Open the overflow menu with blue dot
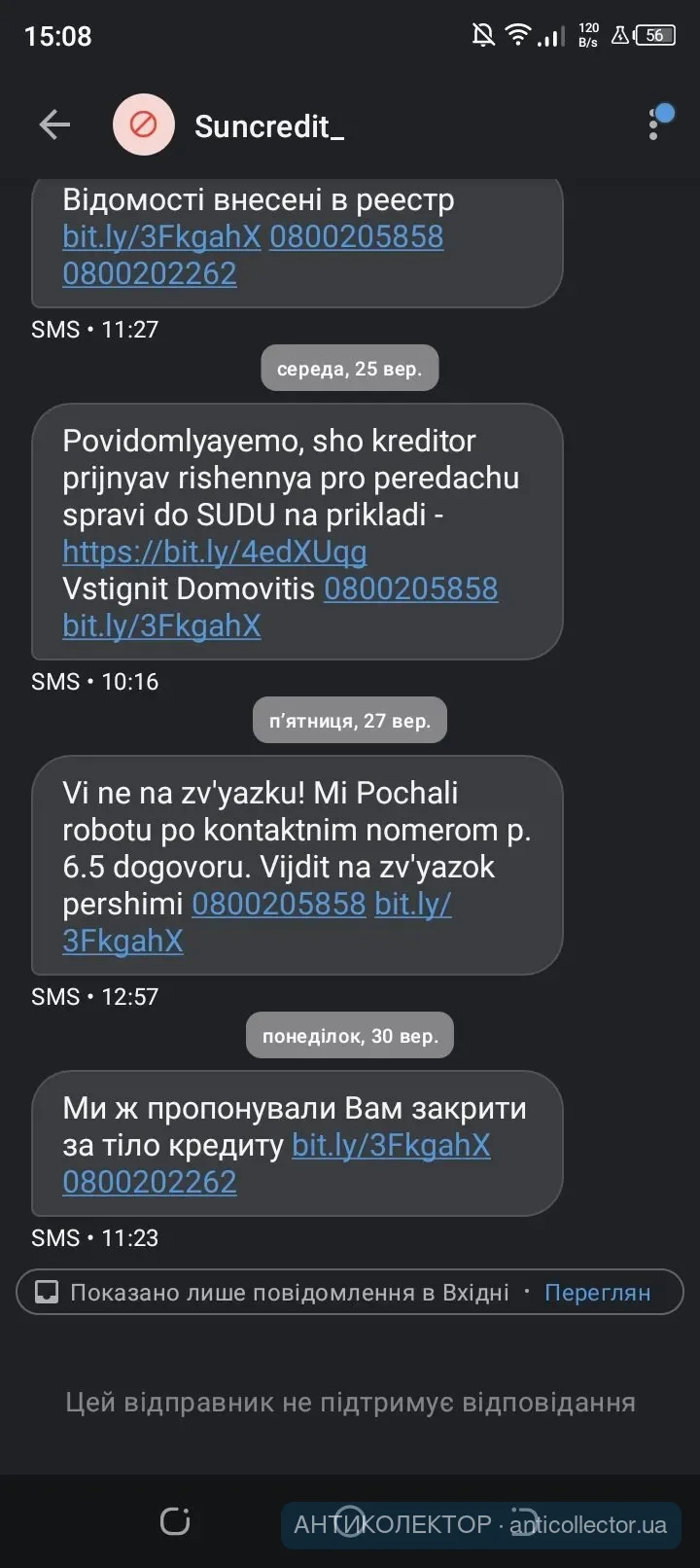The height and width of the screenshot is (1568, 700). 655,125
